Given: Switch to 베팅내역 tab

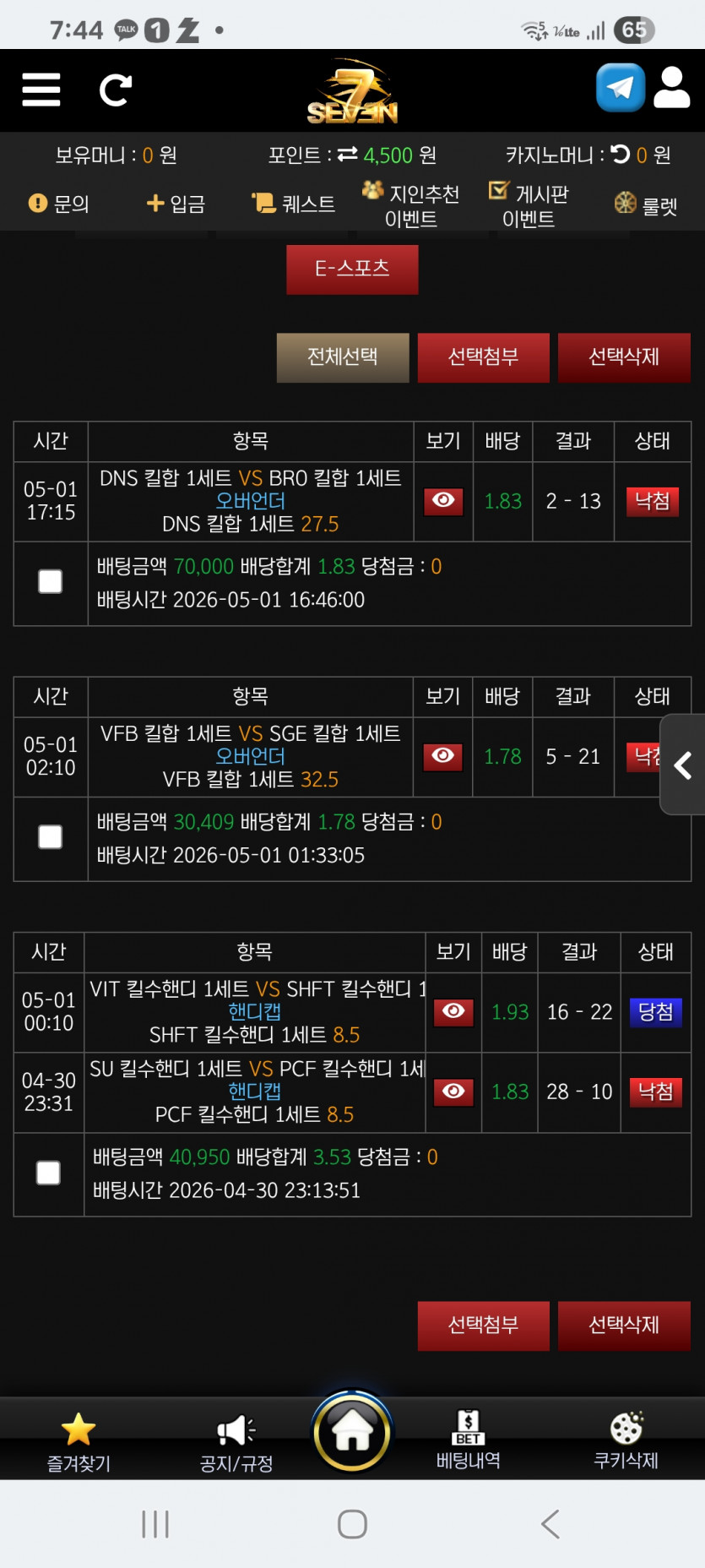Looking at the screenshot, I should tap(468, 1440).
